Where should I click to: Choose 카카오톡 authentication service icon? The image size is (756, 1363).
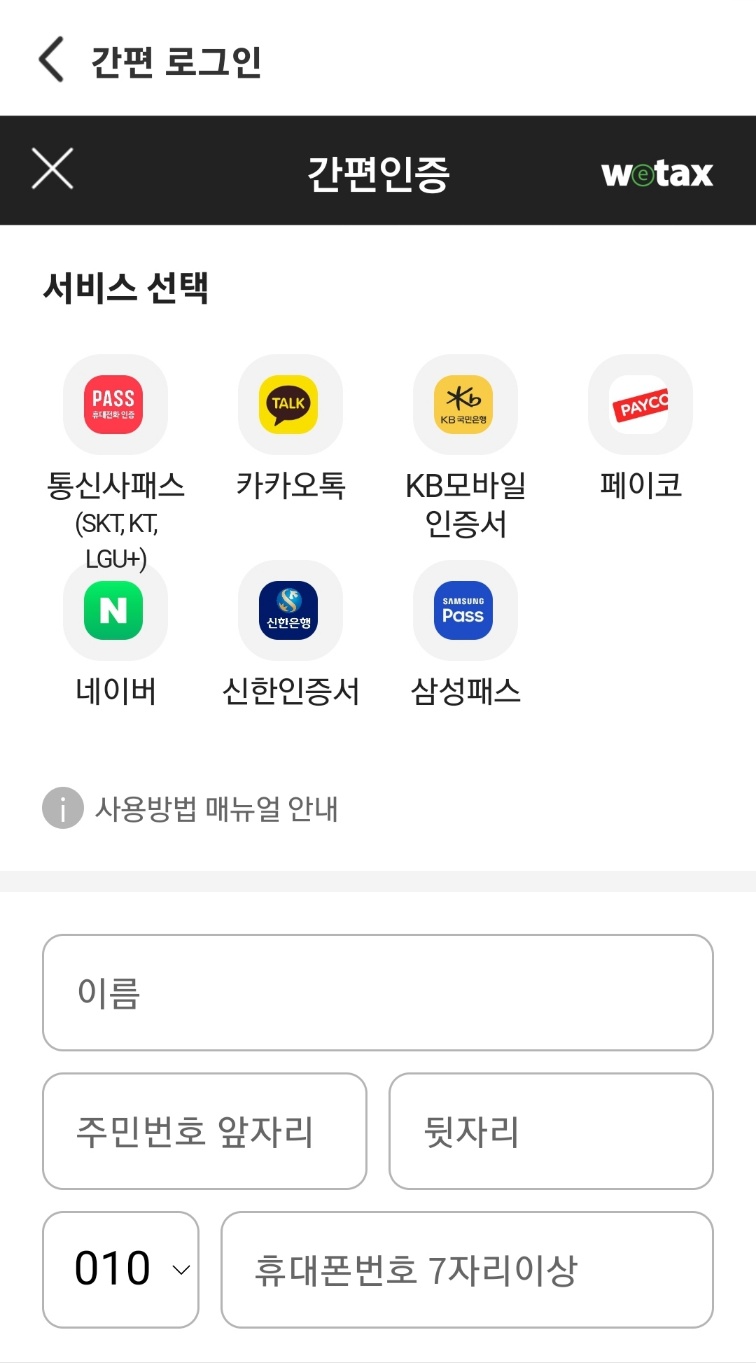(x=289, y=404)
